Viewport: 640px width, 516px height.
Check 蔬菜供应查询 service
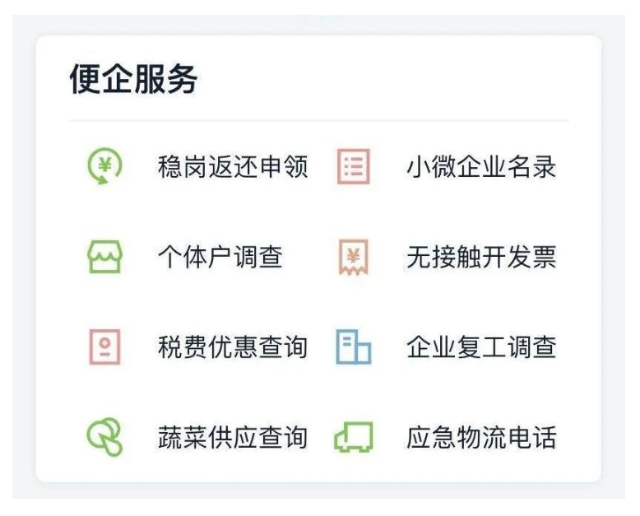(232, 437)
